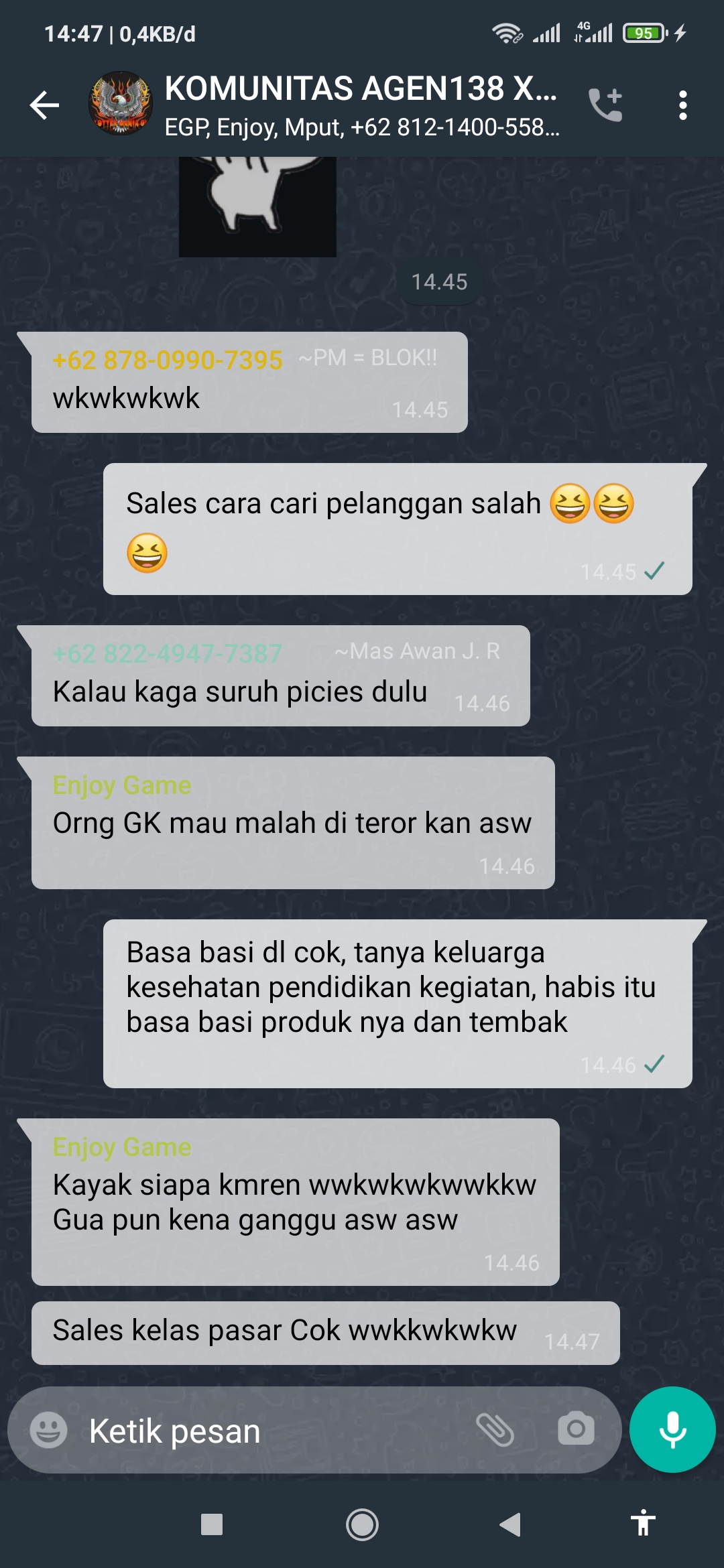This screenshot has width=724, height=1568.
Task: Tap the voice message microphone button
Action: click(x=672, y=1430)
